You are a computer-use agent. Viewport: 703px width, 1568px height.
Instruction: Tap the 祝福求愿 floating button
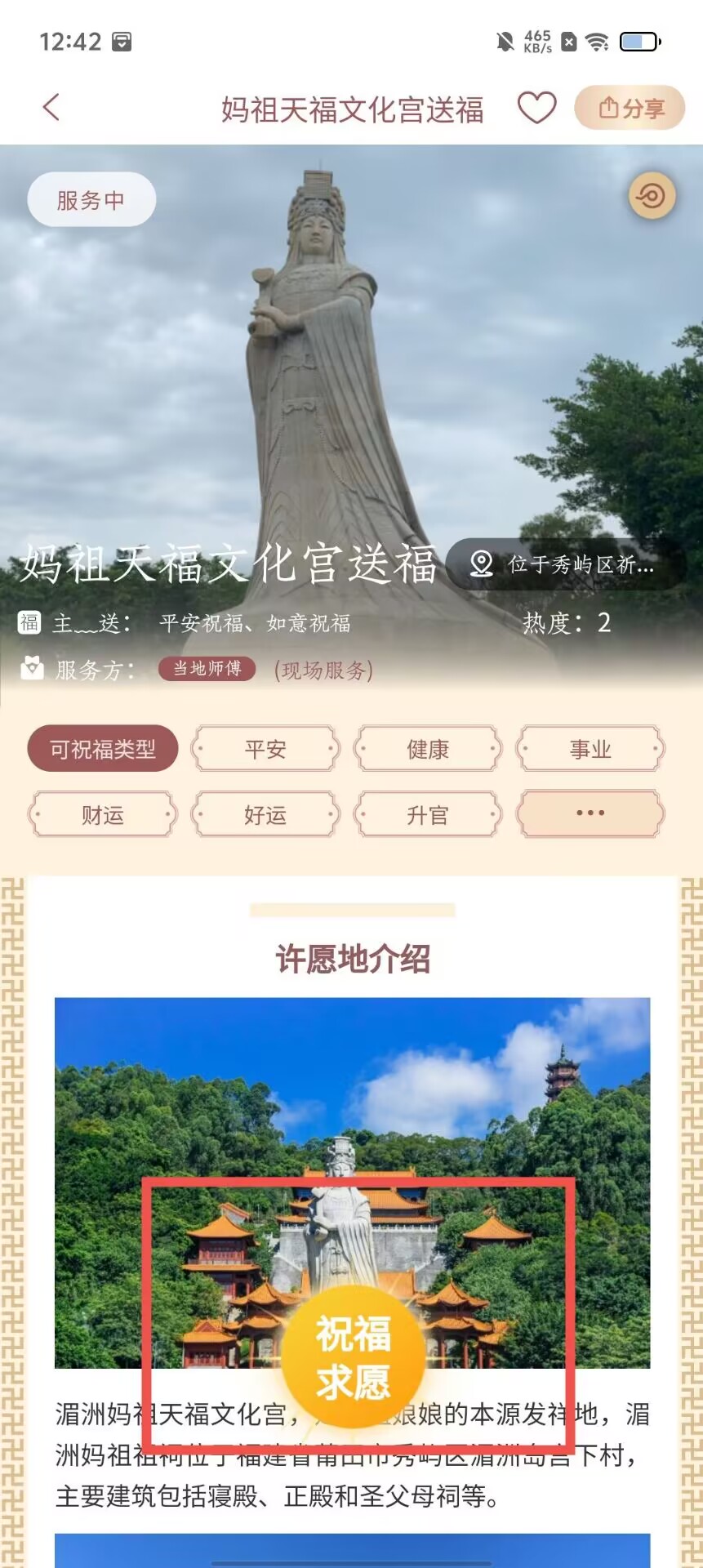(353, 1356)
